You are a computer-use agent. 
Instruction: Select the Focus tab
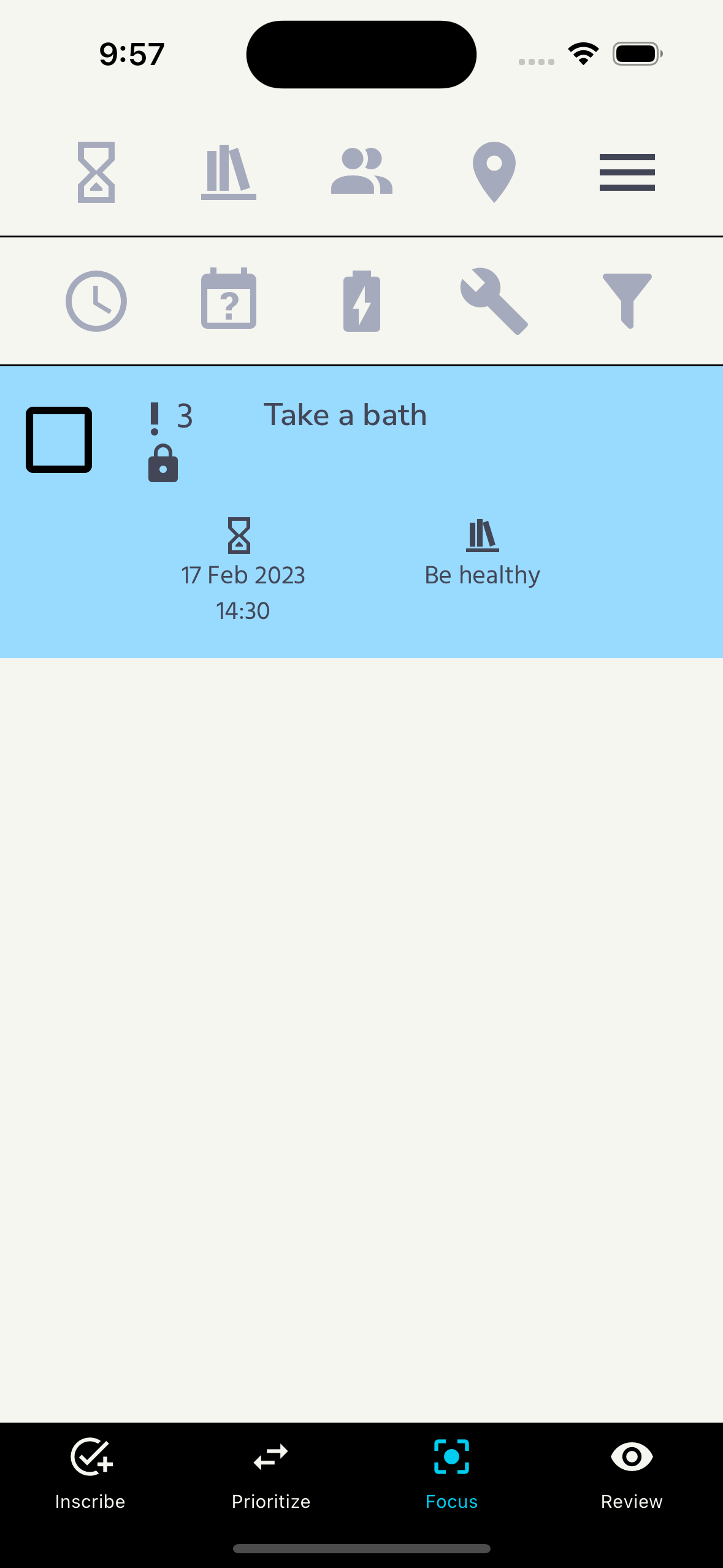click(451, 1473)
